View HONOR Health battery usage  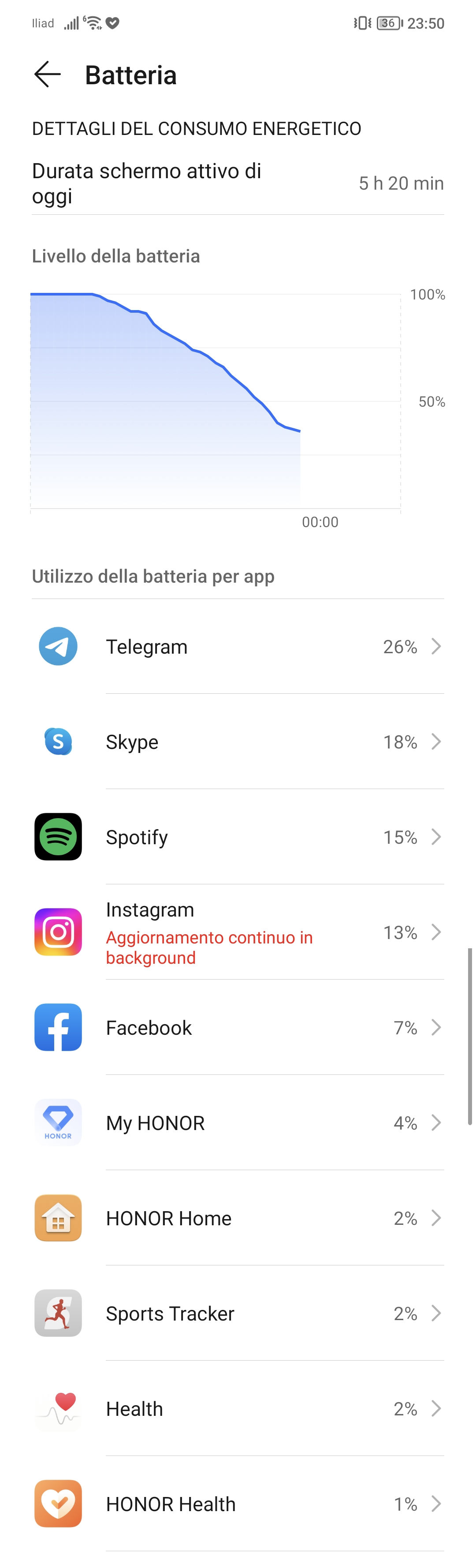click(237, 1504)
